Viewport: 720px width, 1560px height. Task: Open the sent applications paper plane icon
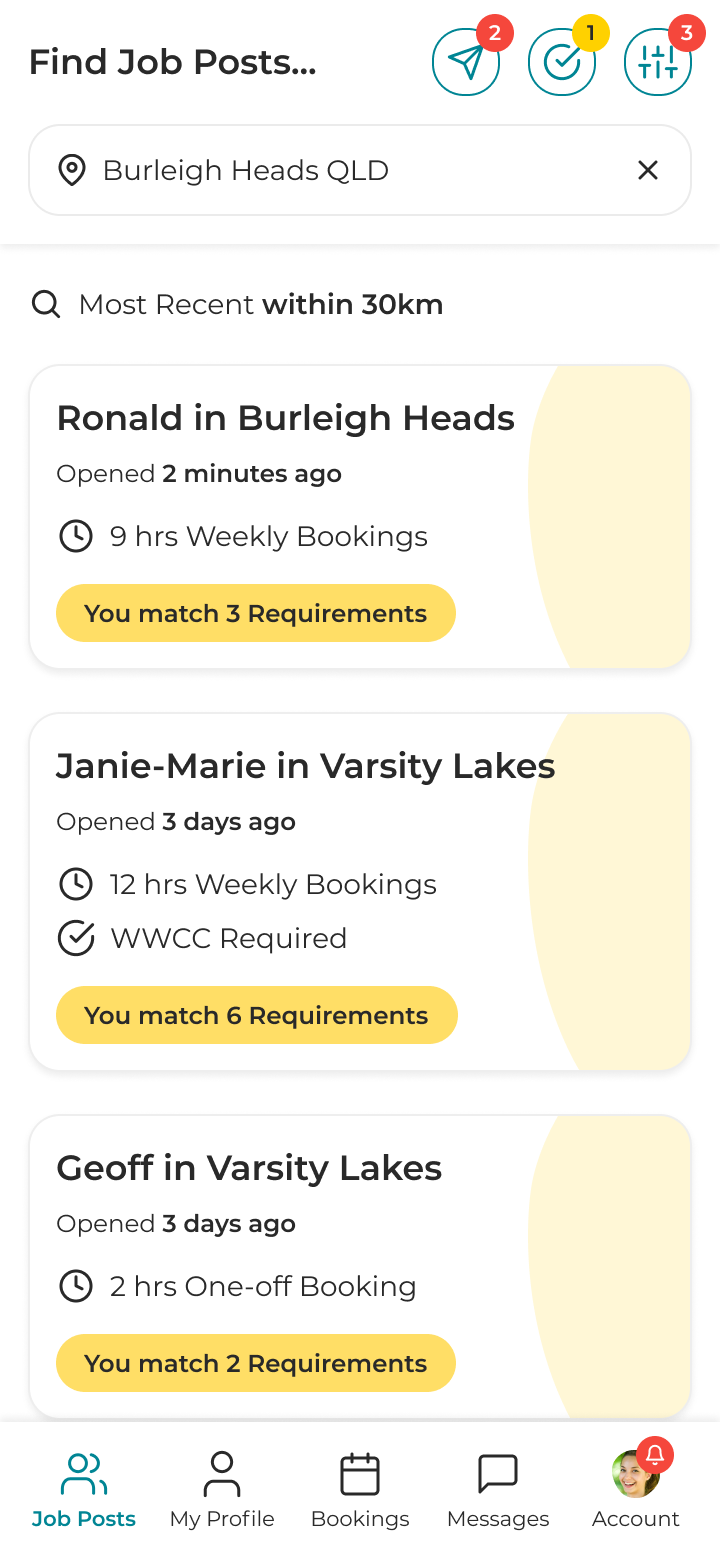click(x=465, y=63)
